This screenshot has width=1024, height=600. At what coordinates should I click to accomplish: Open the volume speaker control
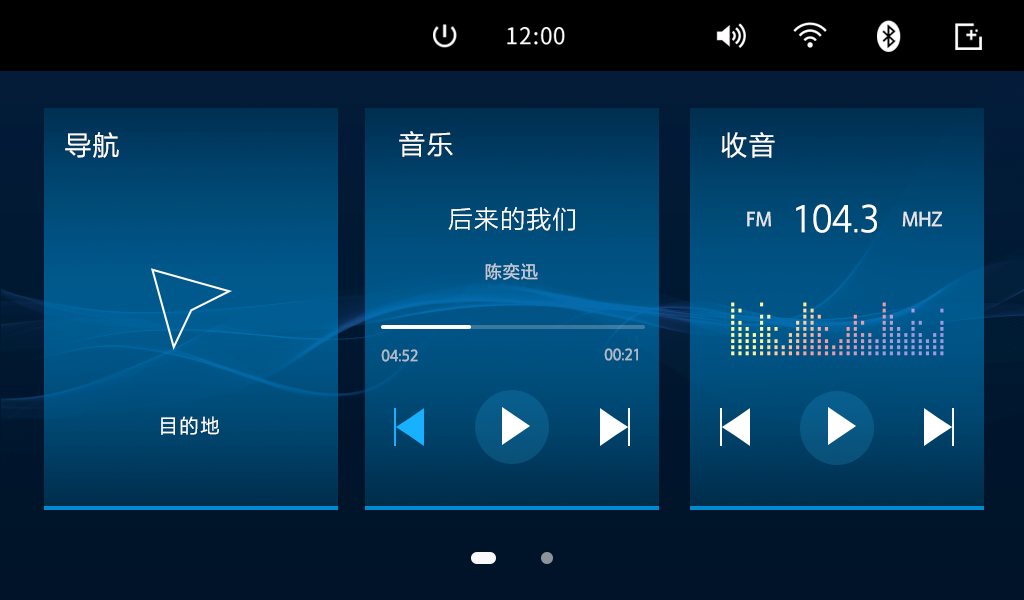(731, 36)
